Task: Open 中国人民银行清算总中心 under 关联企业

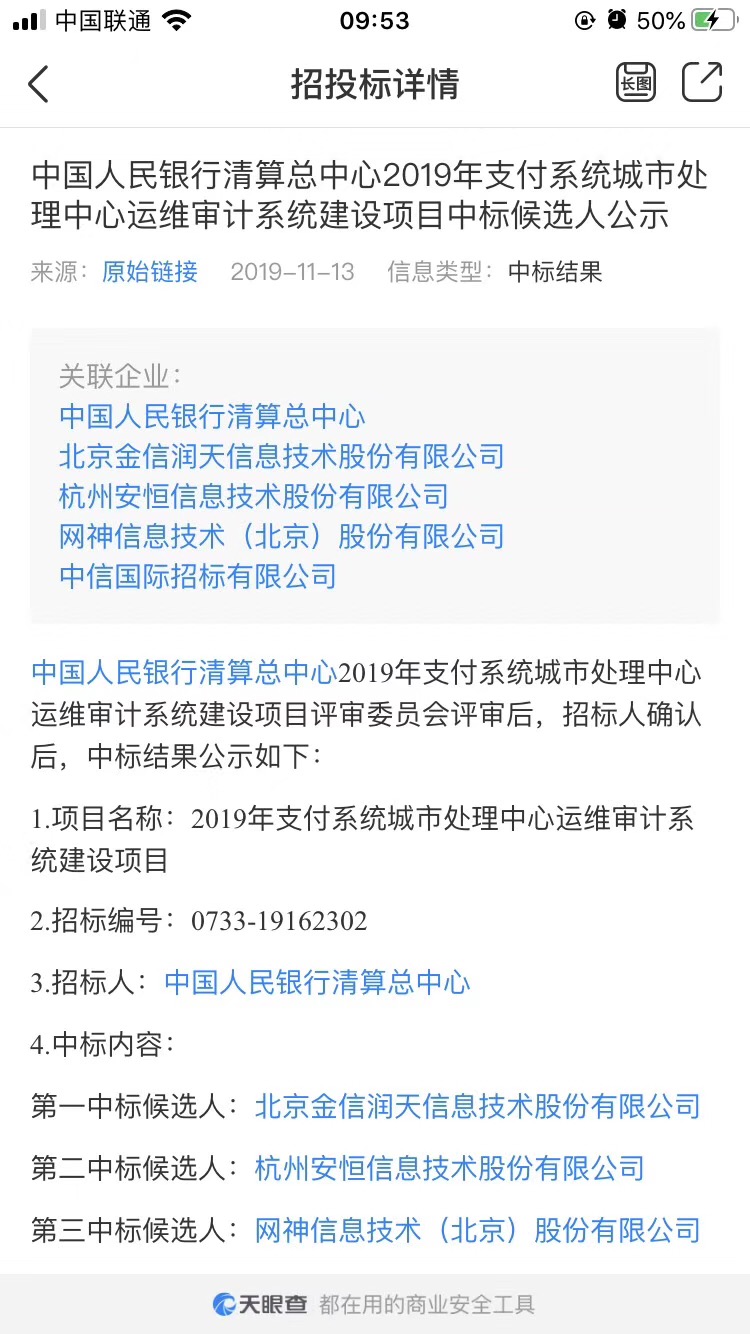Action: (x=212, y=417)
